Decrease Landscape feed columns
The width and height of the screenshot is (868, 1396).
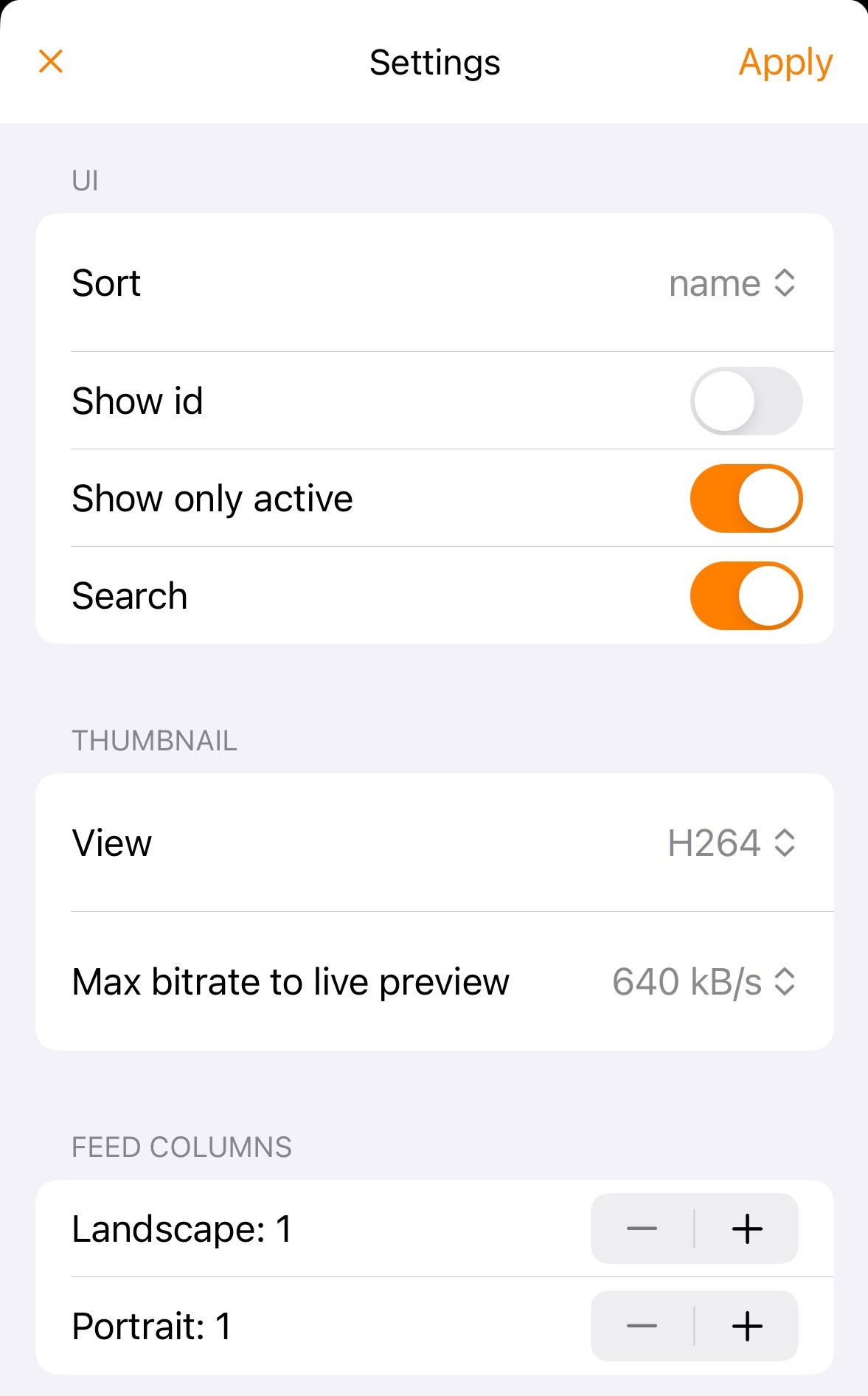click(x=642, y=1229)
